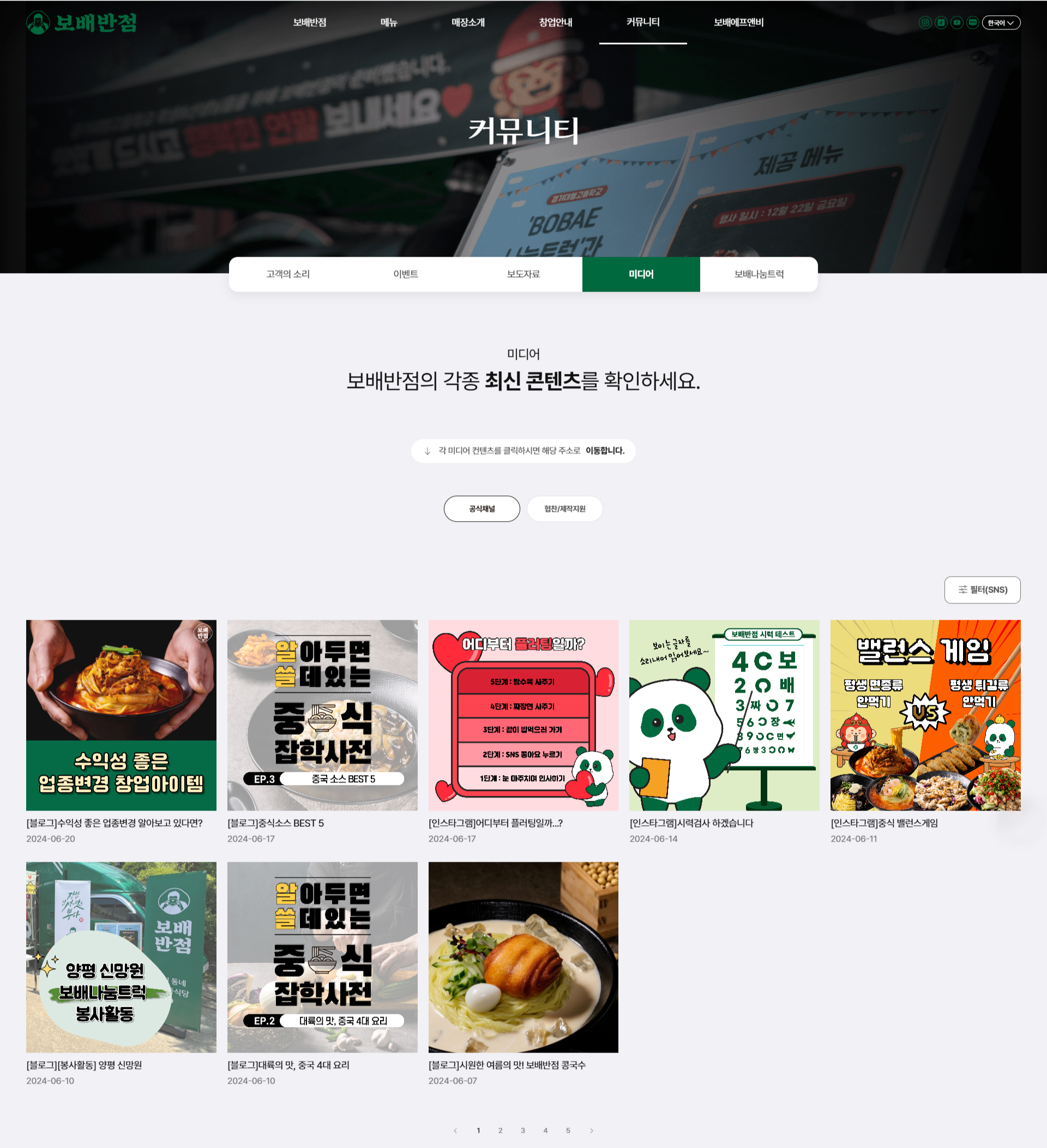Go to page 2 of results
This screenshot has height=1148, width=1047.
click(x=500, y=1131)
